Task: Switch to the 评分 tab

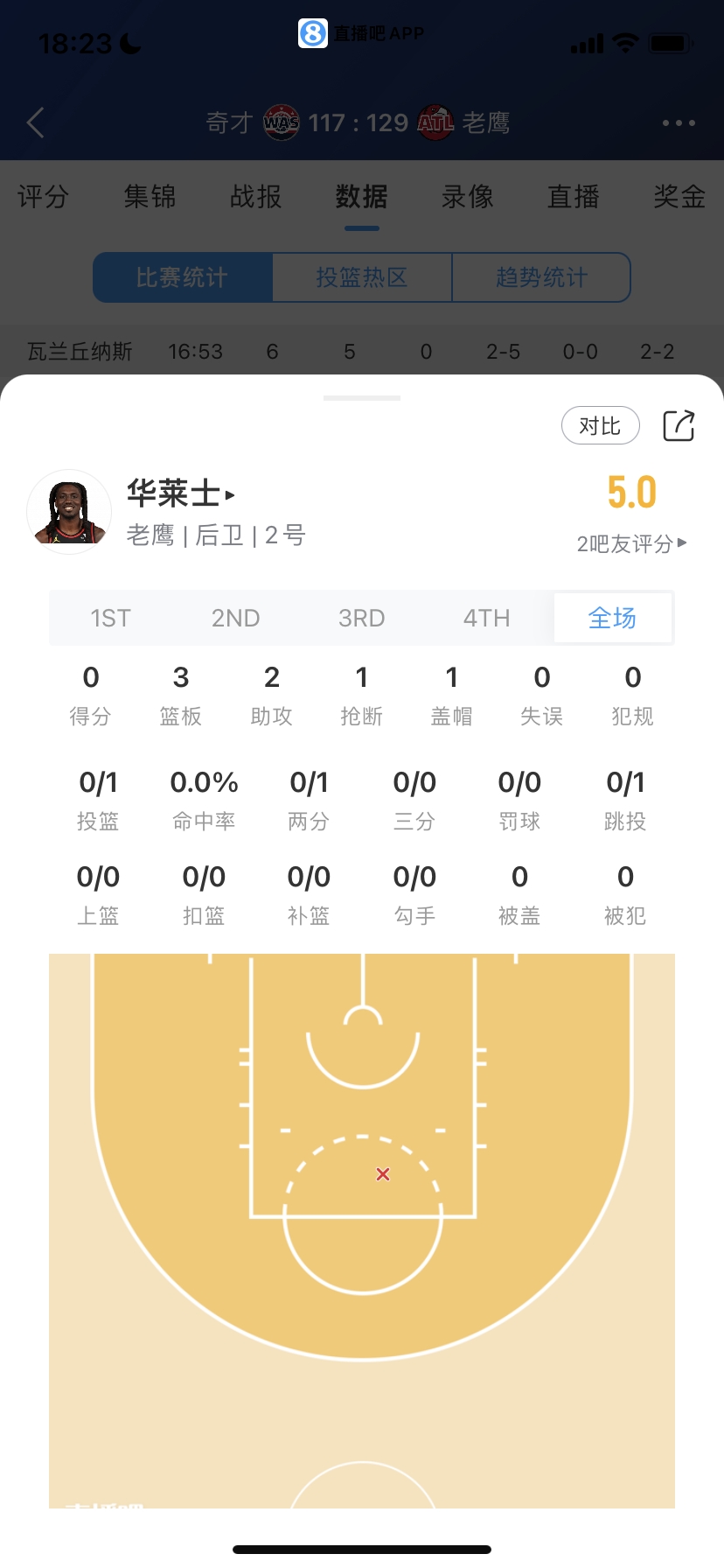Action: click(43, 197)
